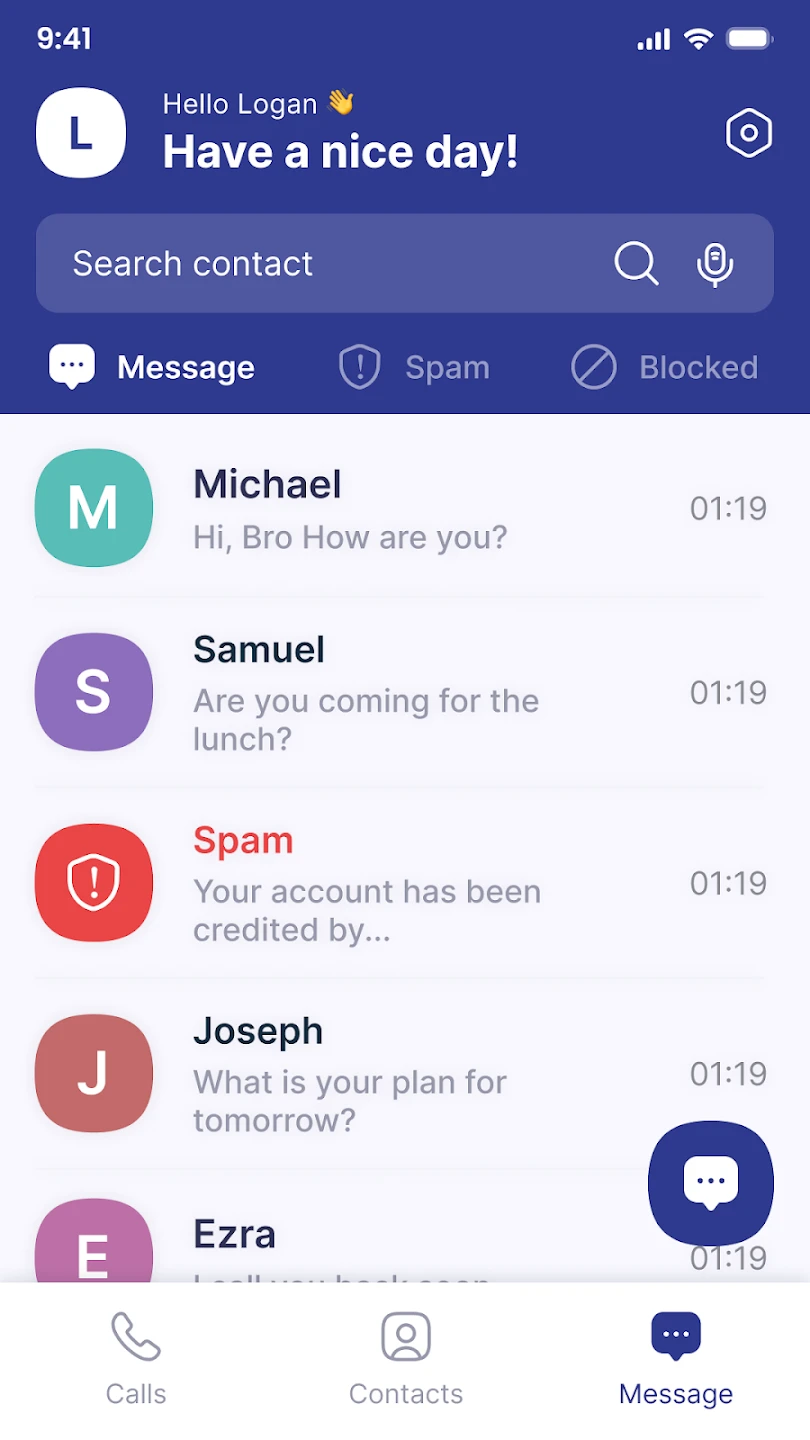This screenshot has height=1440, width=810.
Task: Tap Logan's profile avatar
Action: pyautogui.click(x=81, y=133)
